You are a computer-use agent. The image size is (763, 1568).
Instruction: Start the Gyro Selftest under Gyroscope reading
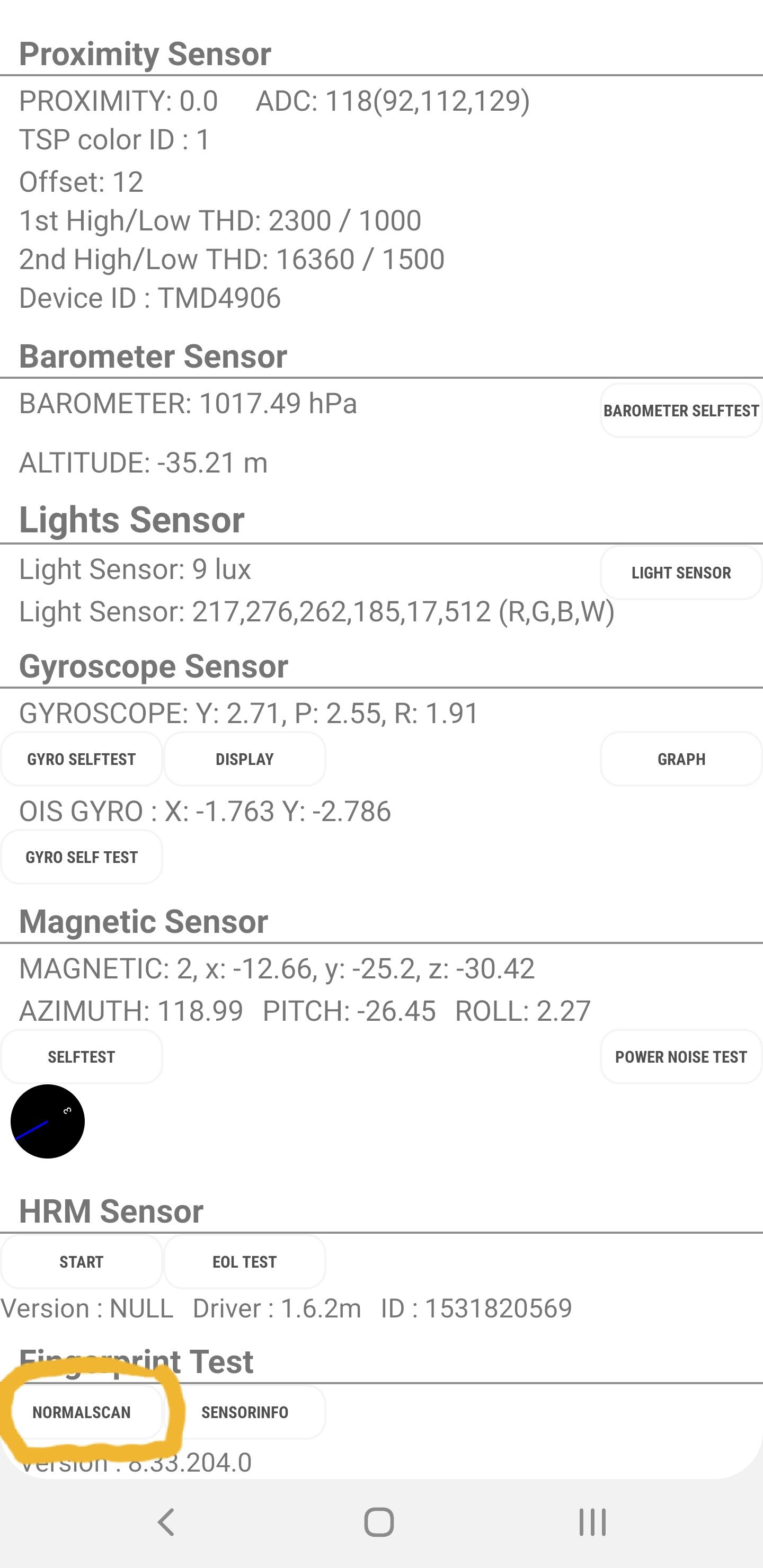click(82, 759)
